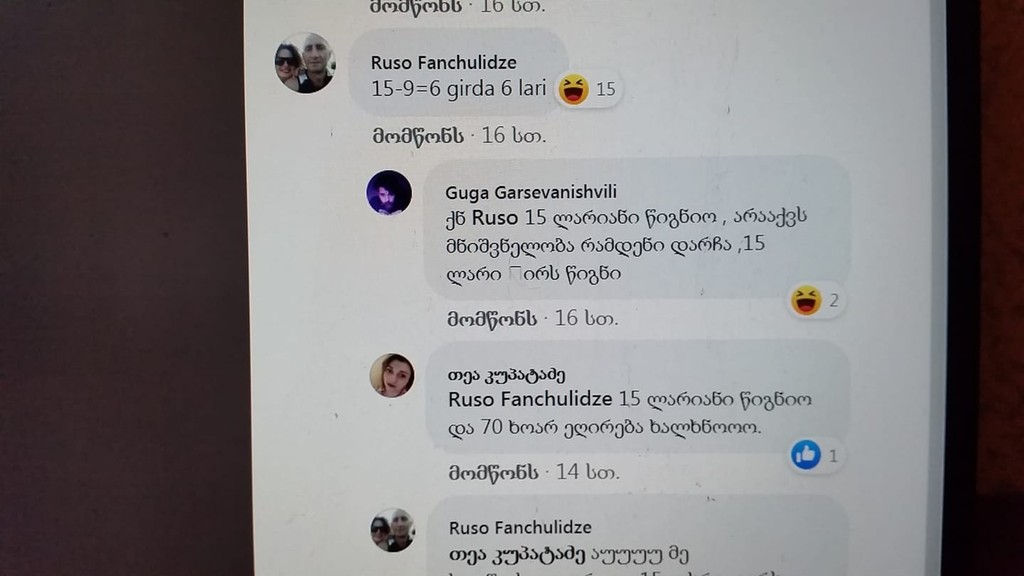Open the Ruso Fanchulidze mention in თეა კუპატაძე's reply
Image resolution: width=1024 pixels, height=576 pixels.
(530, 399)
